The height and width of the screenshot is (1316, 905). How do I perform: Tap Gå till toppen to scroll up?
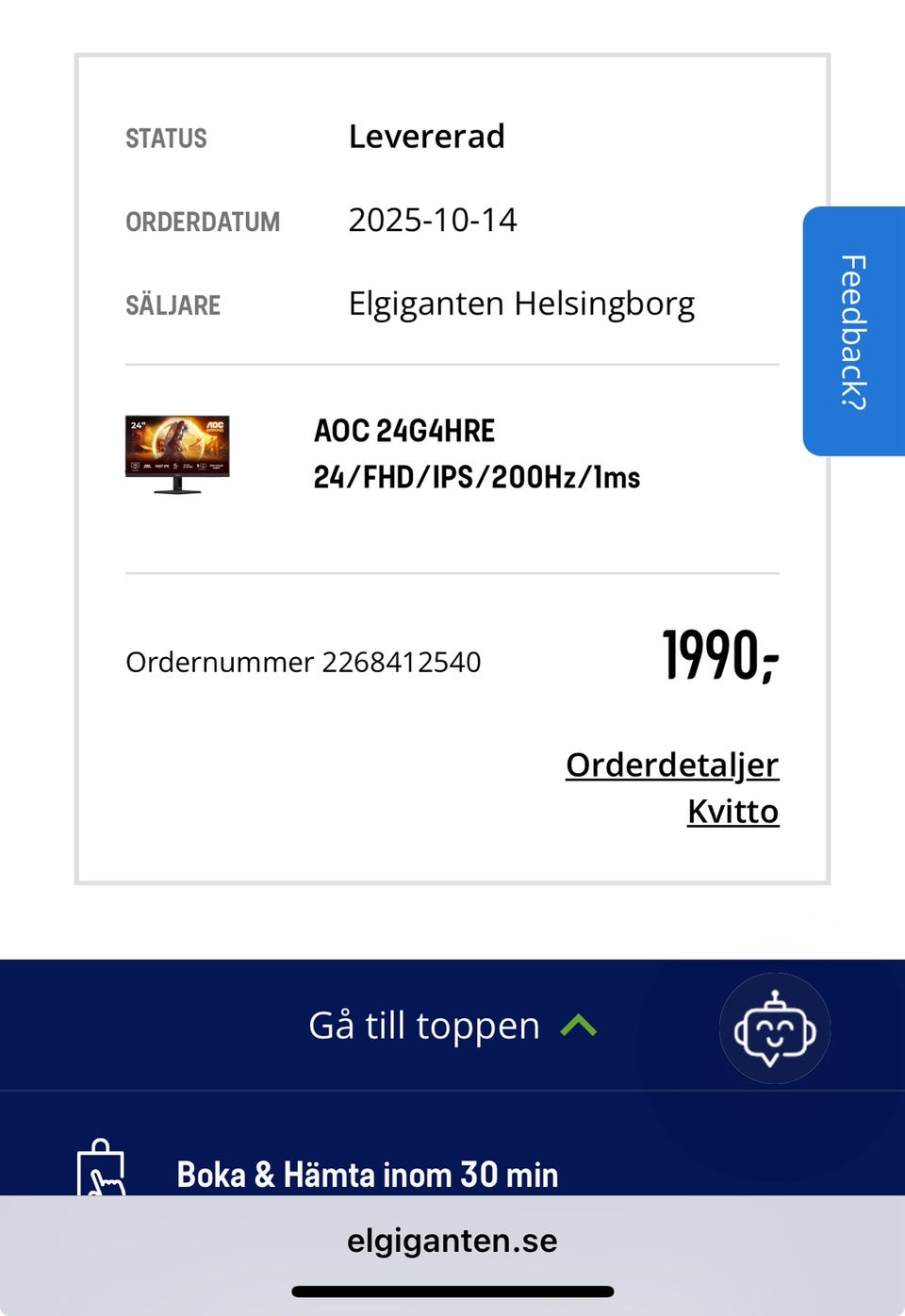pos(423,1025)
